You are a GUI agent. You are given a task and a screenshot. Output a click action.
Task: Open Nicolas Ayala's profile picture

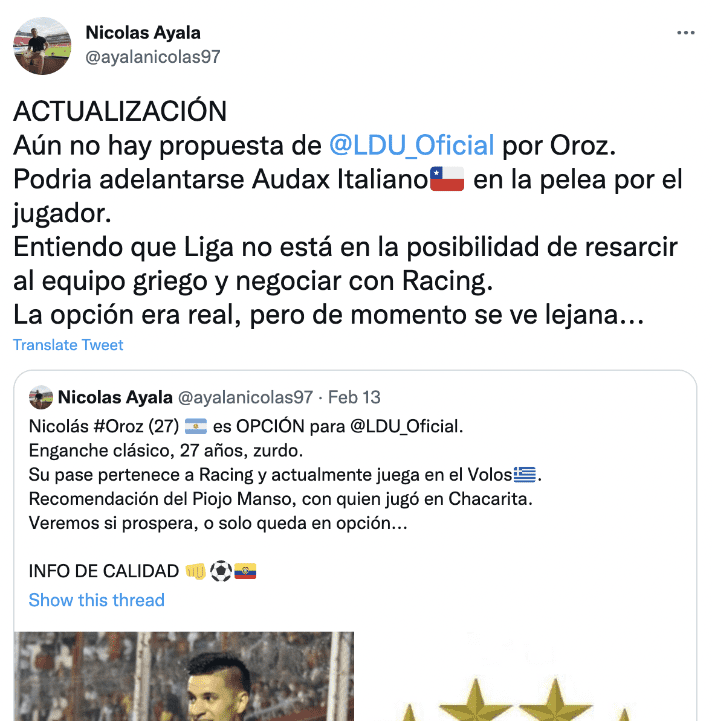pos(42,46)
